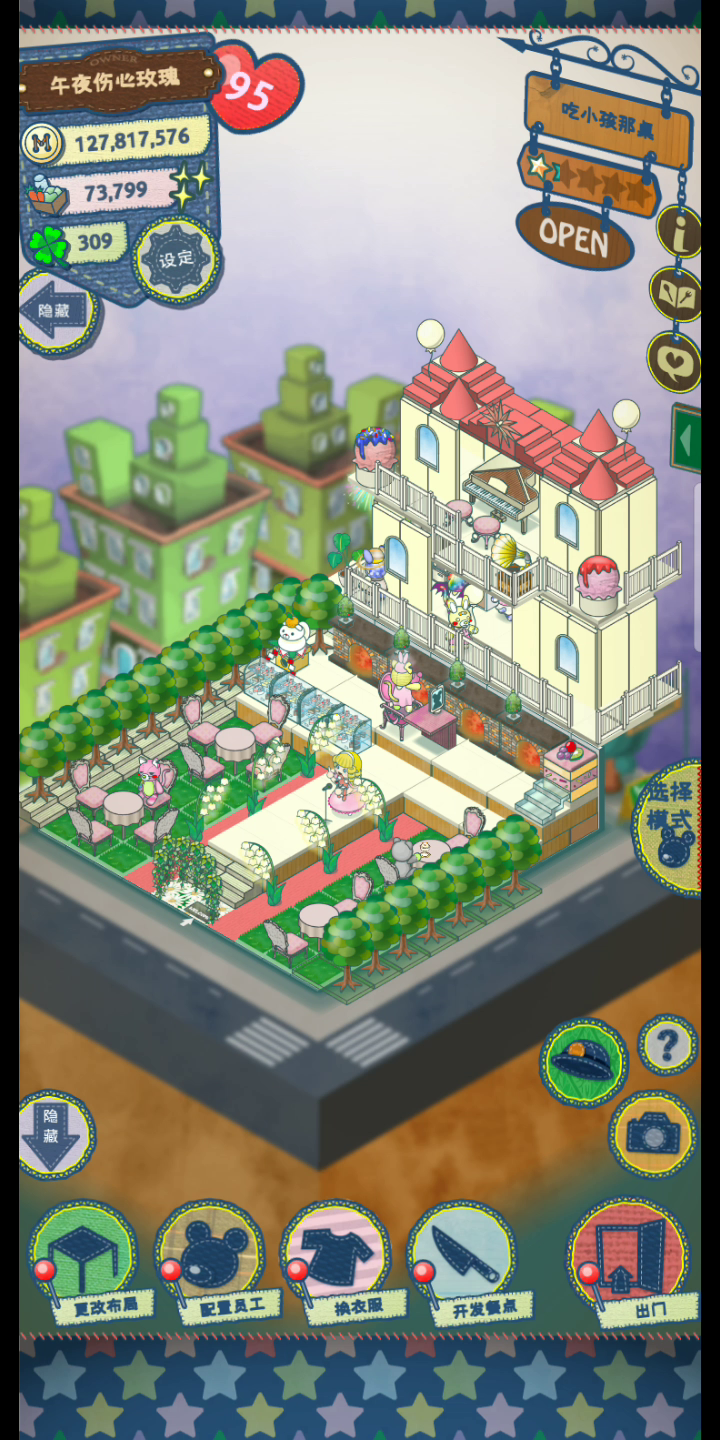Tap the hat icon button
This screenshot has width=720, height=1440.
pyautogui.click(x=584, y=1062)
